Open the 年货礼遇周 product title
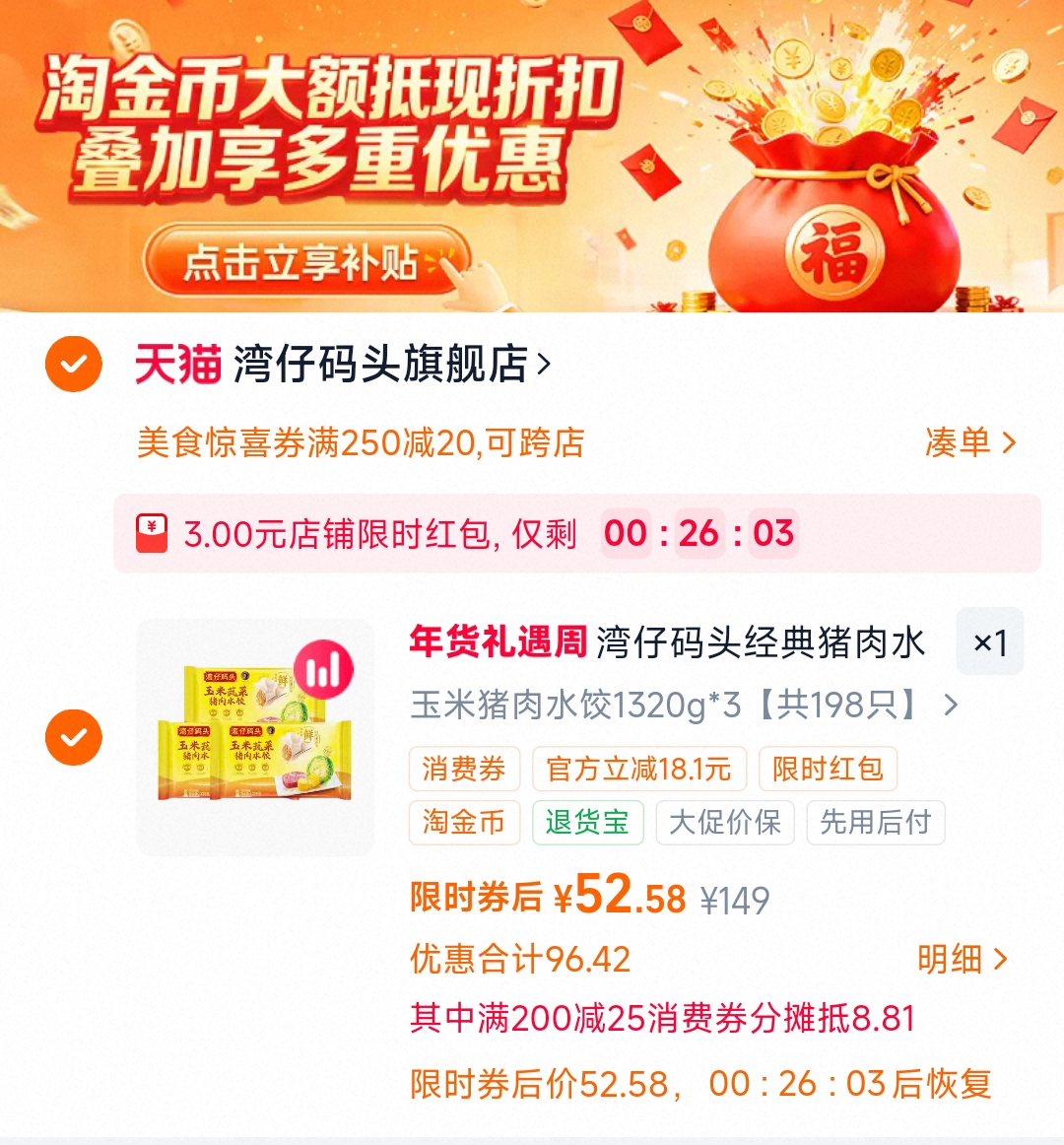1064x1145 pixels. click(x=668, y=642)
